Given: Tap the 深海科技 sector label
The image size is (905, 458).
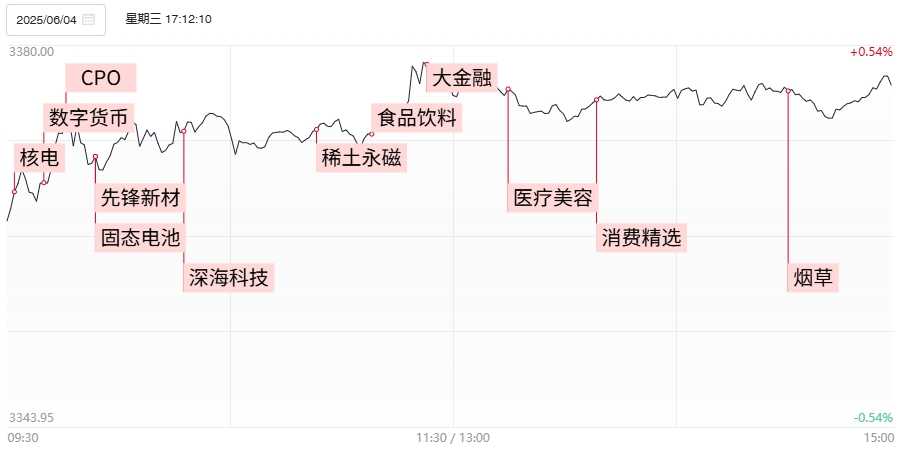Looking at the screenshot, I should [x=229, y=277].
